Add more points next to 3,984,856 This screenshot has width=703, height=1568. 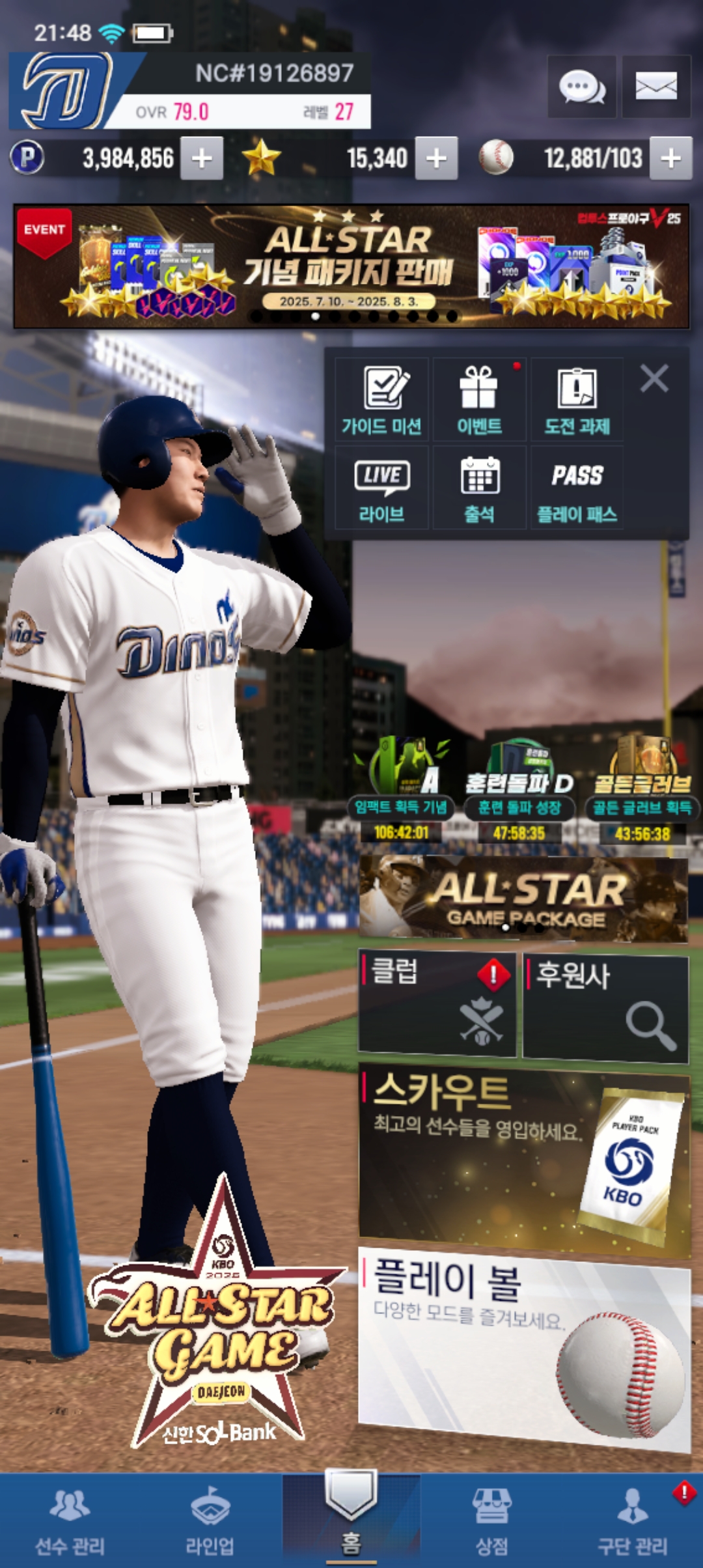(202, 158)
